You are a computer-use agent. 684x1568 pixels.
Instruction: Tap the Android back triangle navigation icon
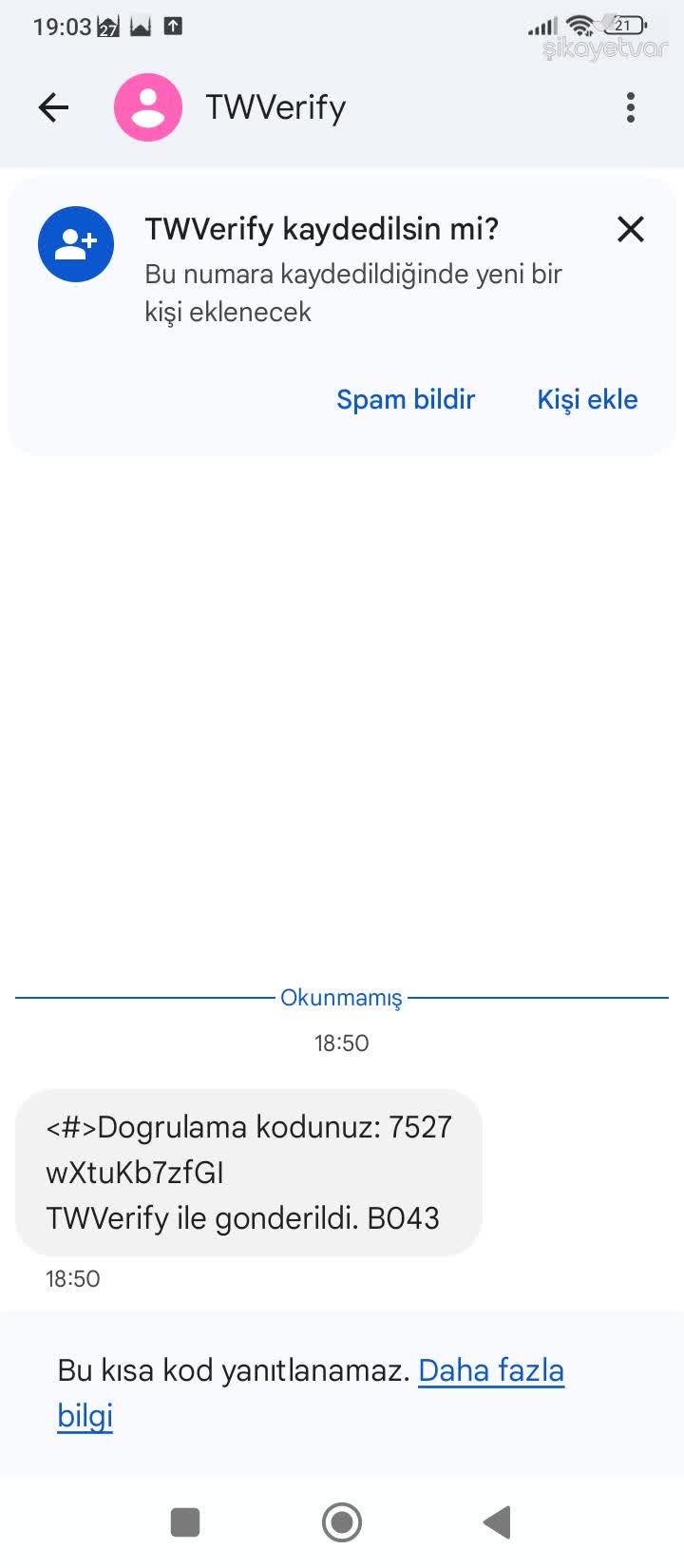[496, 1522]
